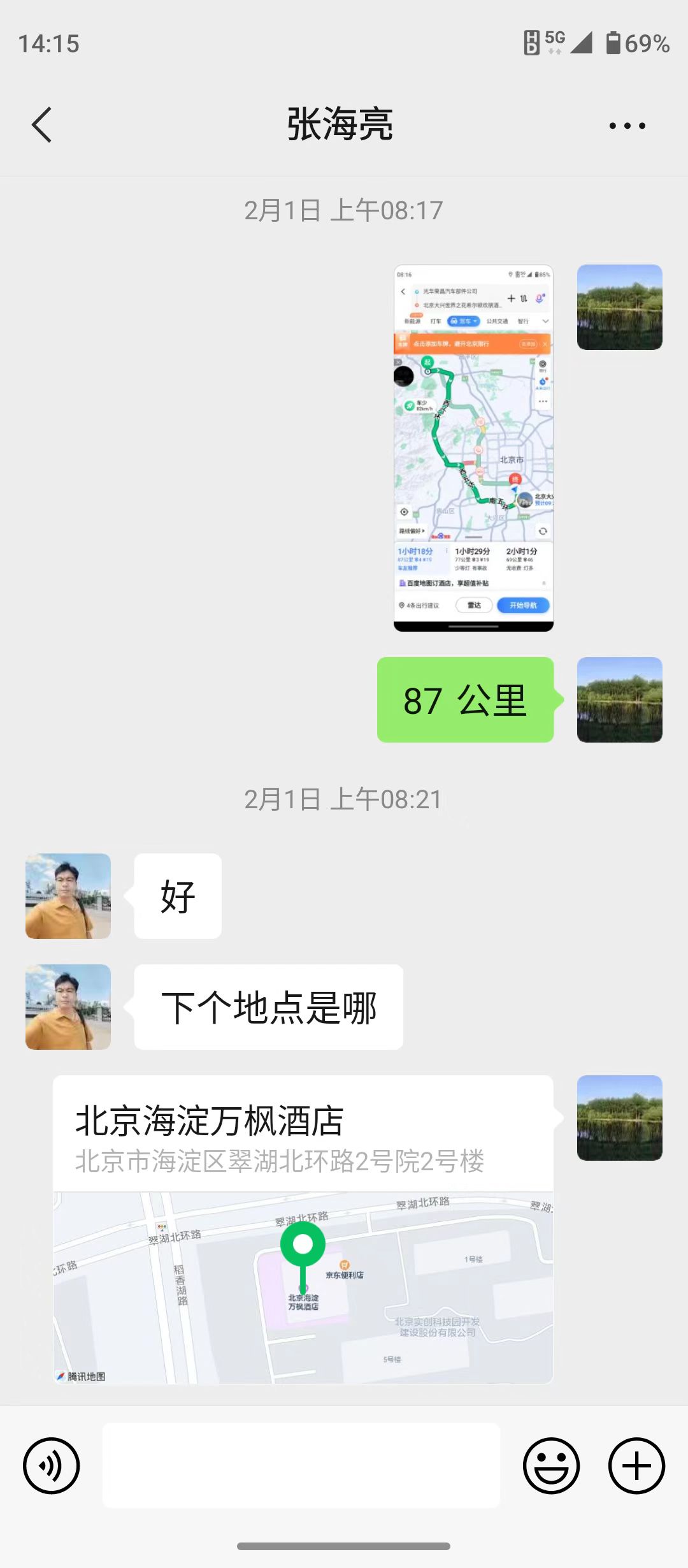Tap my avatar beside 87 公里 message
688x1568 pixels.
coord(620,700)
